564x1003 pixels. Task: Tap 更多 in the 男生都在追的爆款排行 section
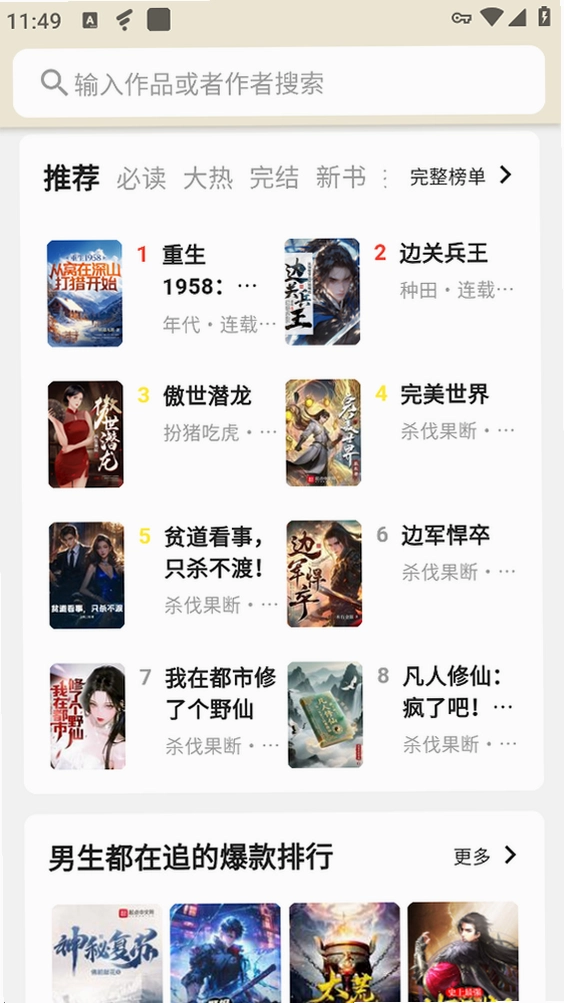(x=485, y=856)
